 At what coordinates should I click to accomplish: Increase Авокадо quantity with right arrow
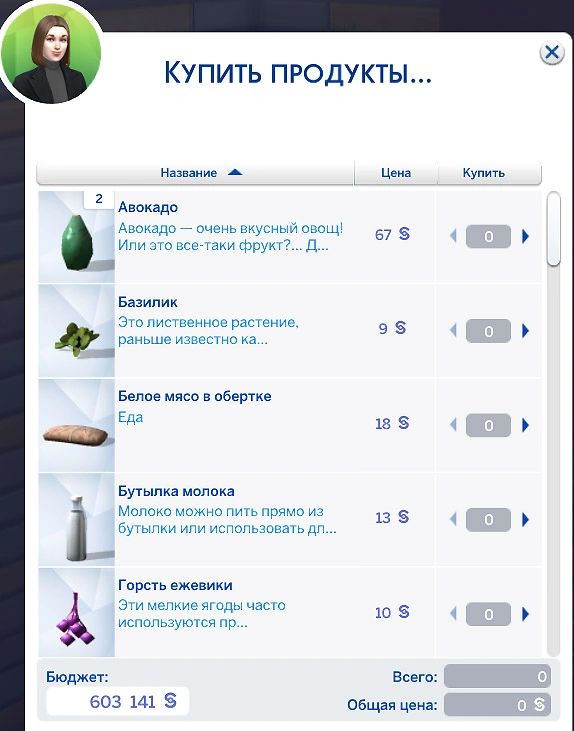pos(526,236)
